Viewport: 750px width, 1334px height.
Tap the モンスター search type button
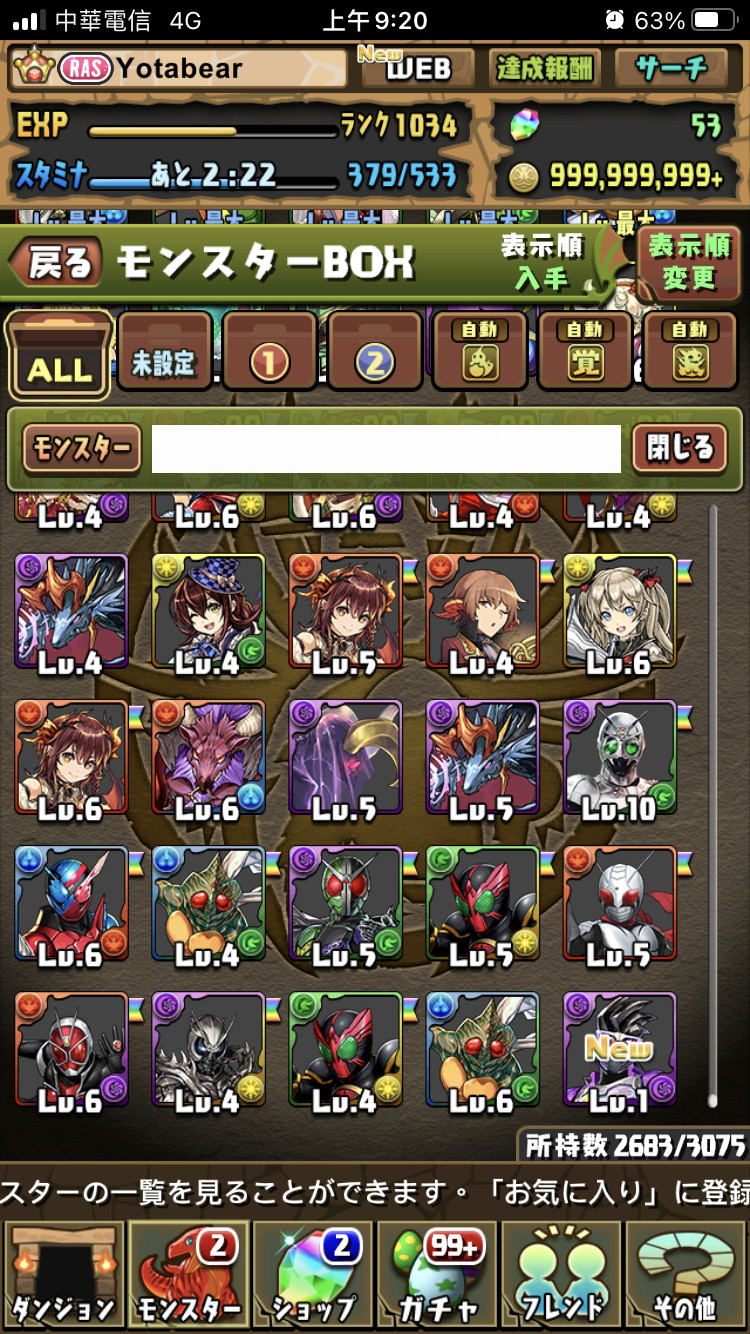click(x=81, y=449)
